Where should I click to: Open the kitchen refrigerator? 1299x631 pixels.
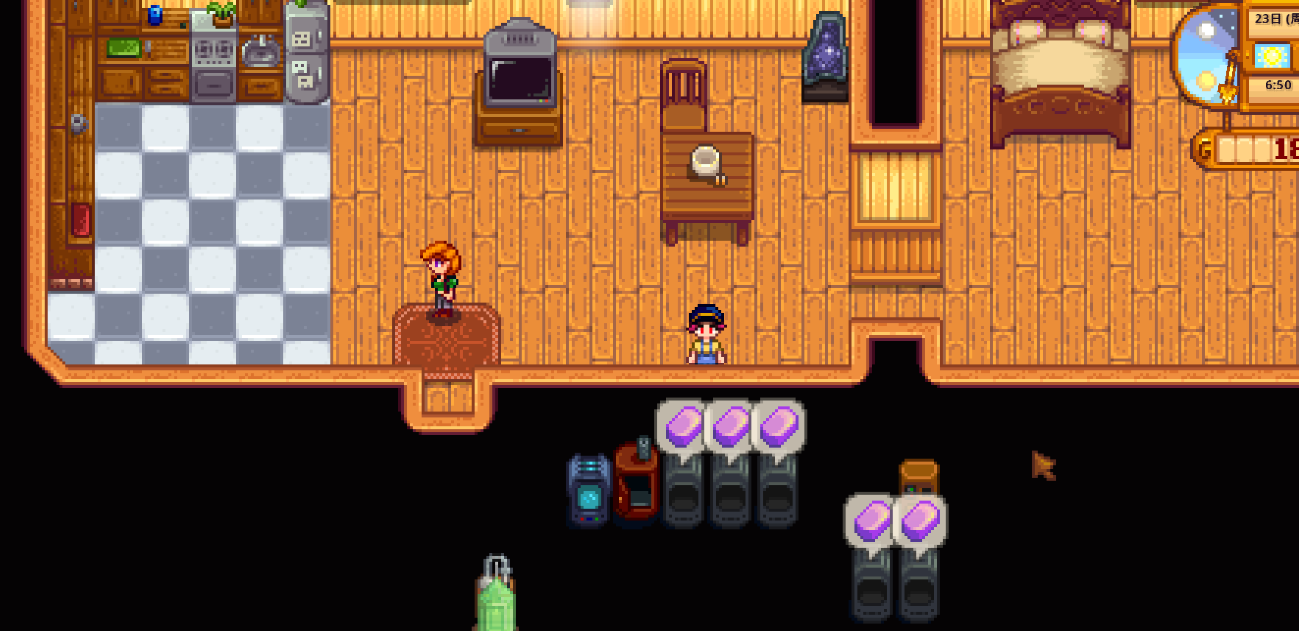point(306,55)
